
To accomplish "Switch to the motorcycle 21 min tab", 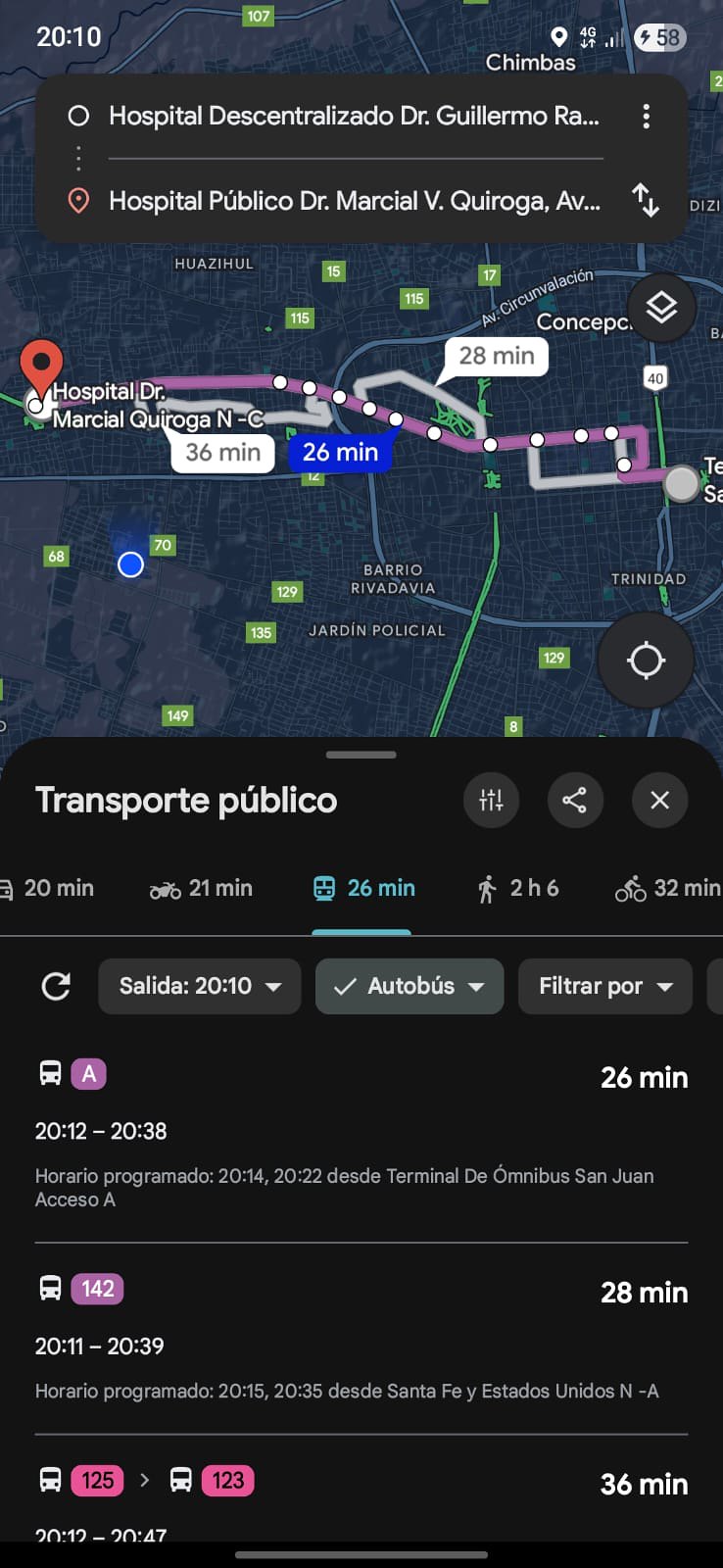I will (x=201, y=889).
